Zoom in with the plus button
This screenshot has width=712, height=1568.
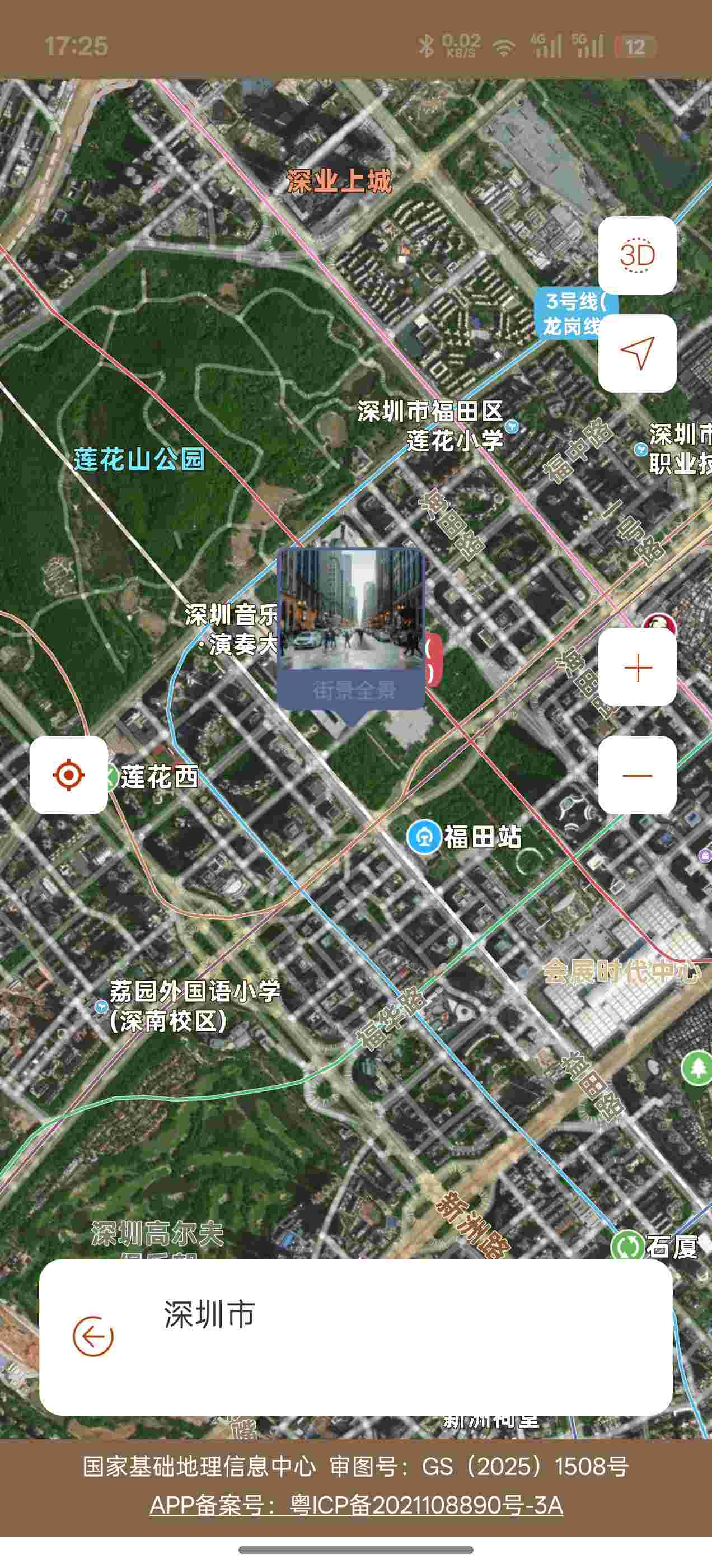click(x=637, y=668)
